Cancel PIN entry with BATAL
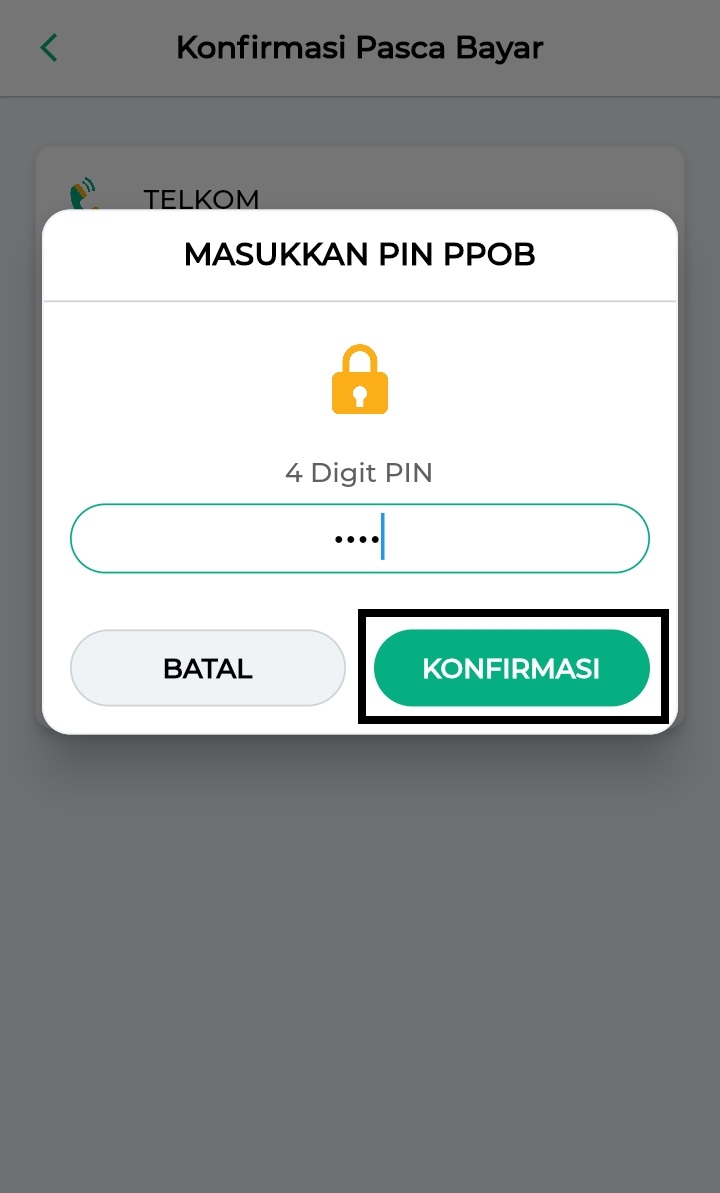 pos(208,668)
